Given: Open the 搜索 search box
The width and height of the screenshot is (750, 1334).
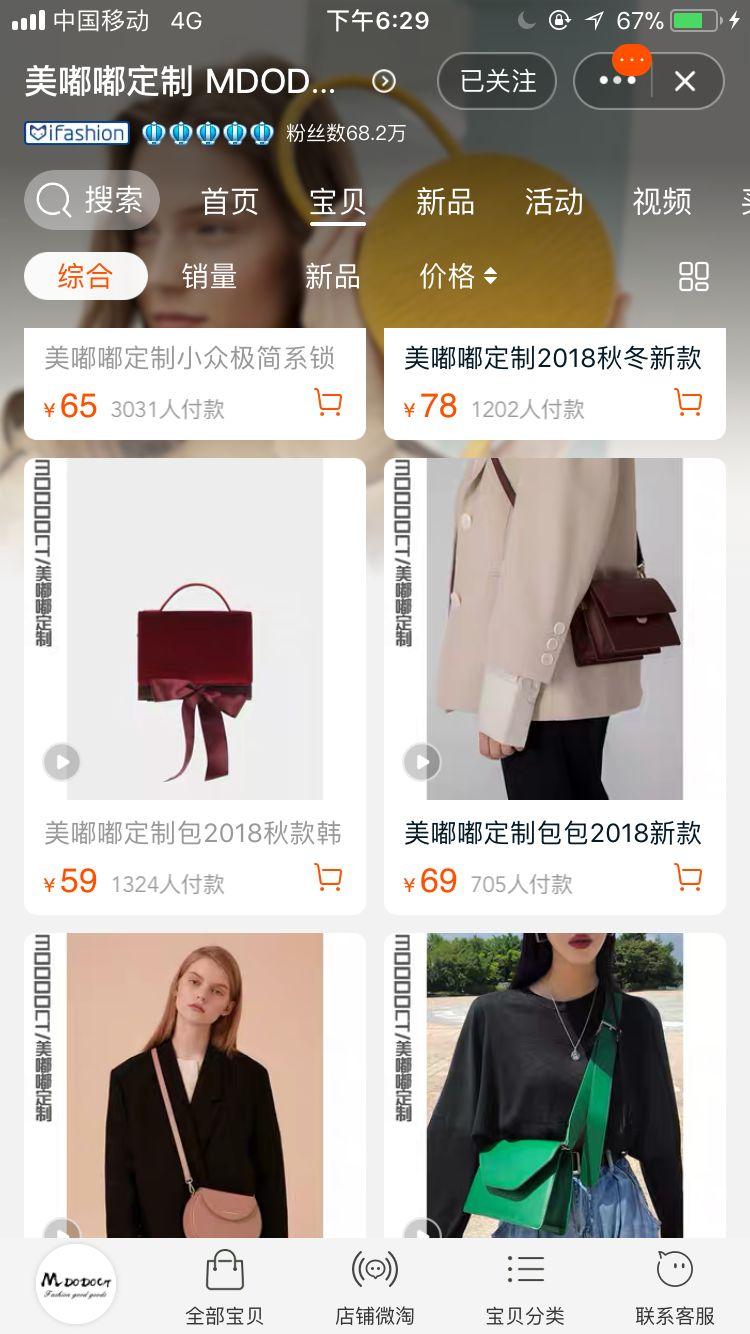Looking at the screenshot, I should [92, 201].
